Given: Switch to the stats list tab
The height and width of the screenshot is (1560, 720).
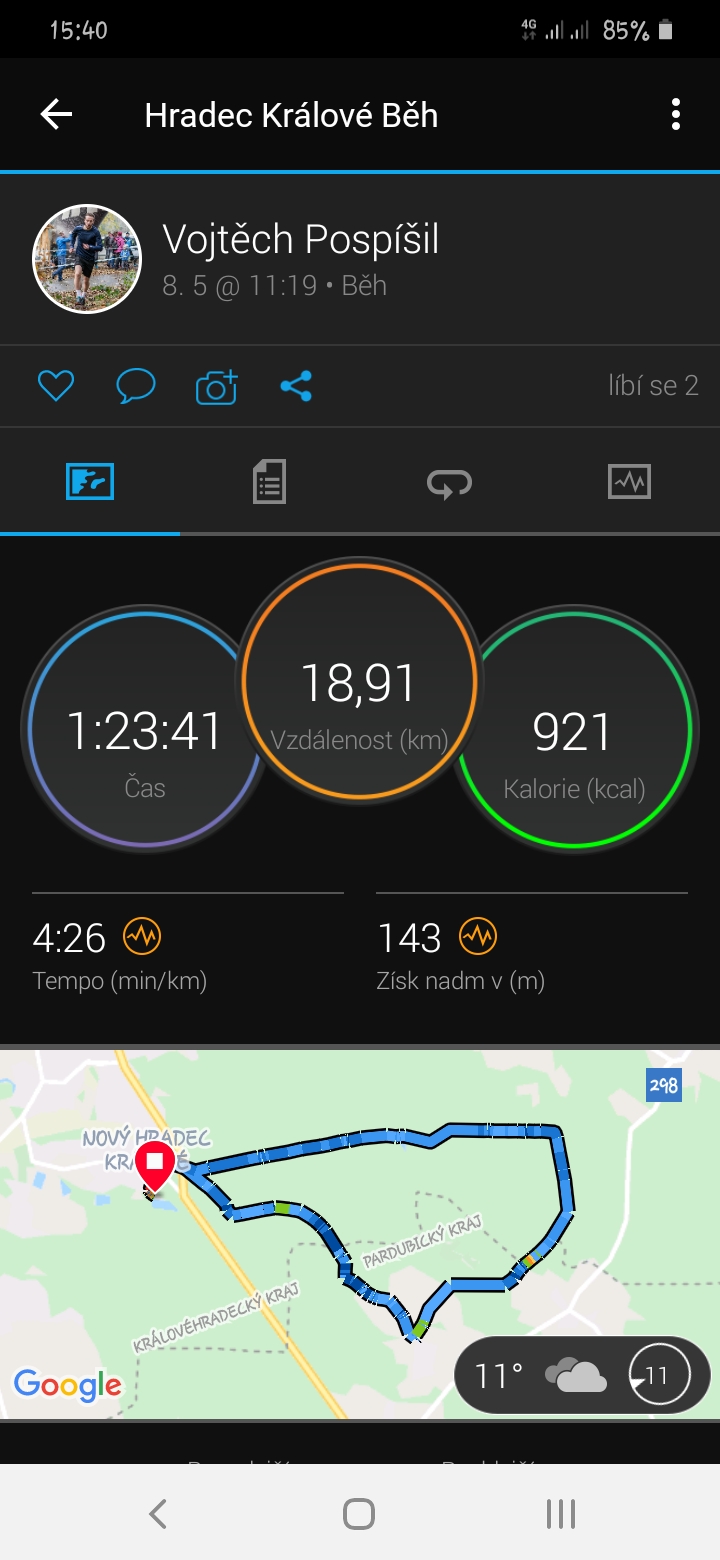Looking at the screenshot, I should (269, 482).
